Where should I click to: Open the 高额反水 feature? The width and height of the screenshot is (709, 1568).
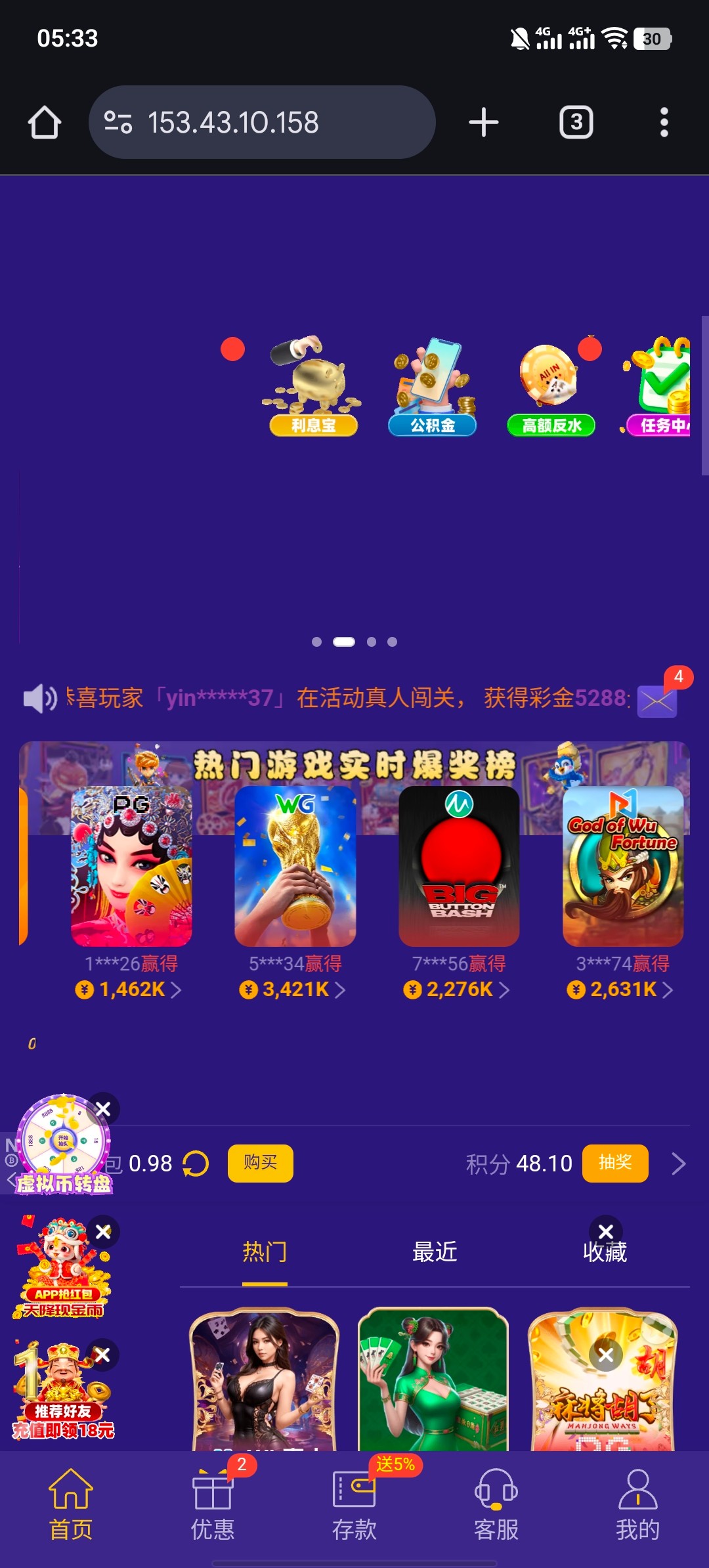coord(551,387)
